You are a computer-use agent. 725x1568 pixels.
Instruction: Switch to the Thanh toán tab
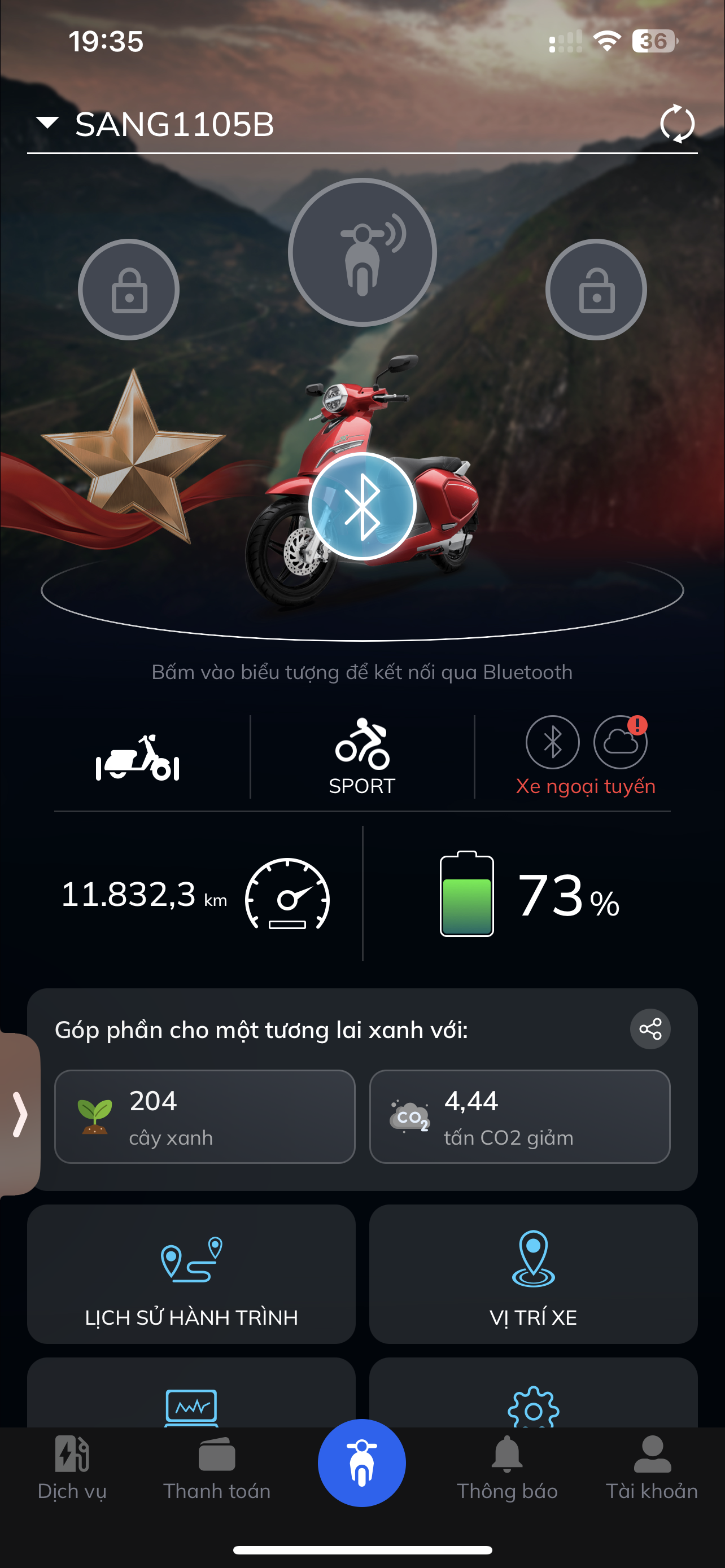[217, 1468]
